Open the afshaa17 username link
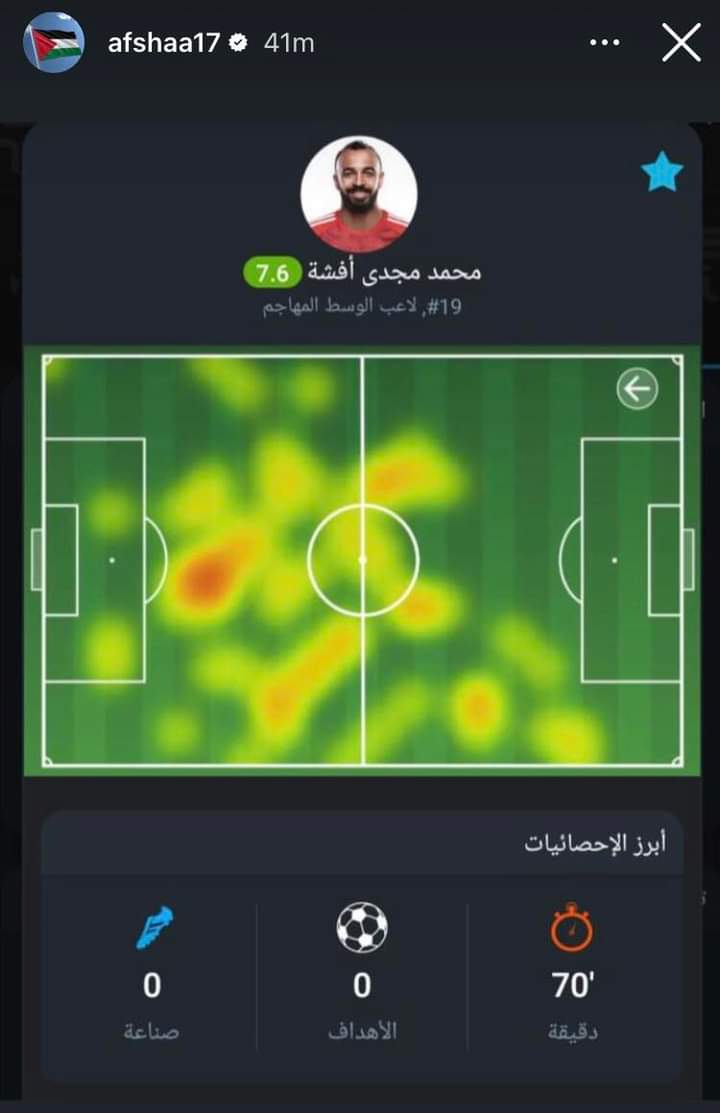The image size is (720, 1113). (163, 43)
